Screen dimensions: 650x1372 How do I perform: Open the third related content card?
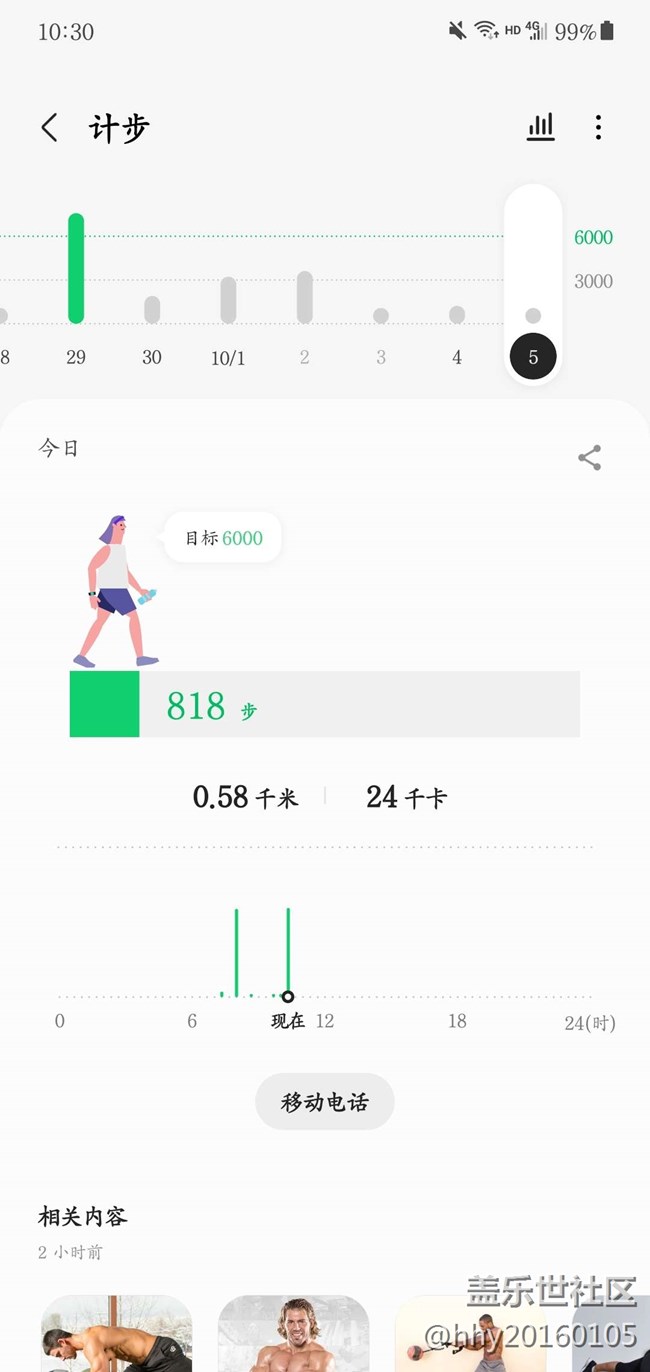[x=470, y=1333]
